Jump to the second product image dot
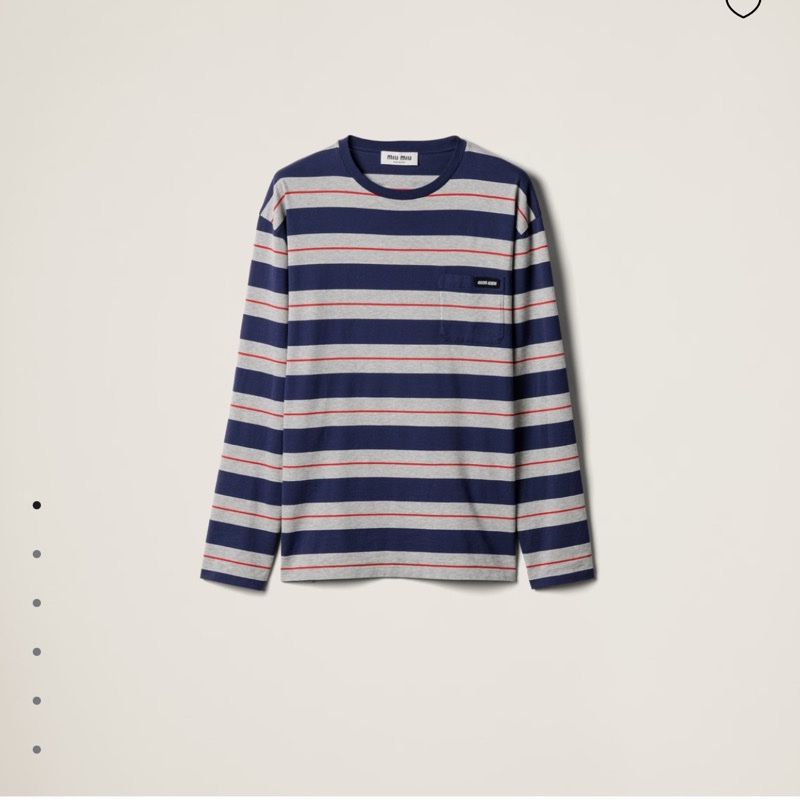 [x=37, y=553]
